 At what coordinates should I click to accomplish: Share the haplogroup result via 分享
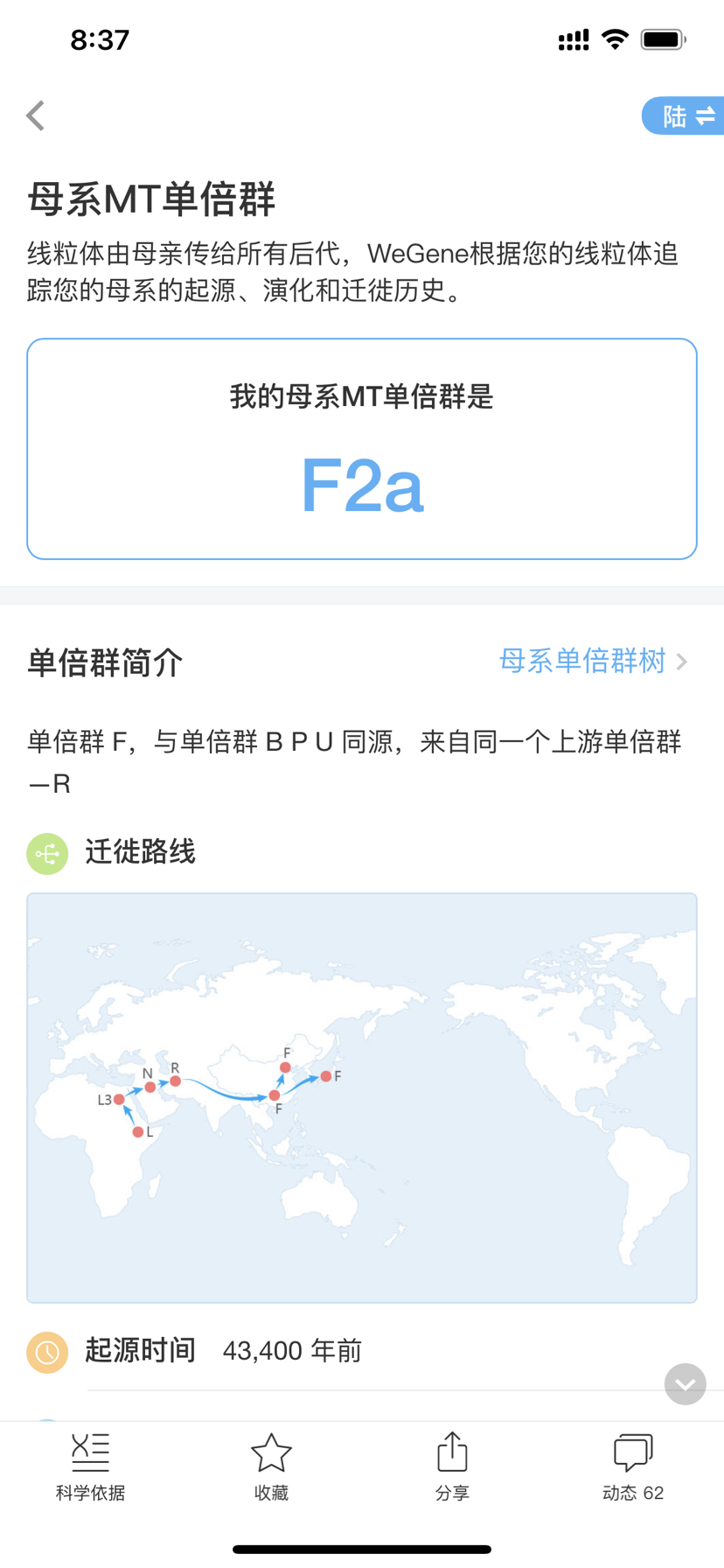452,1468
